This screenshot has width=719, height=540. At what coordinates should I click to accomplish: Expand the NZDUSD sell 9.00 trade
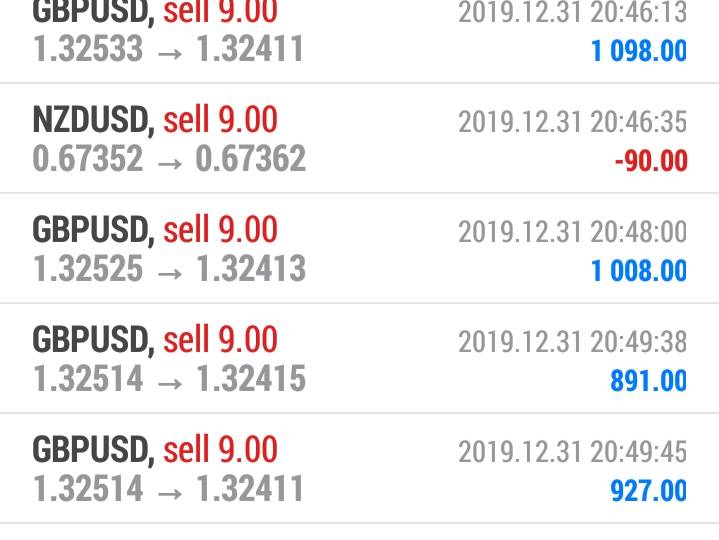[359, 139]
